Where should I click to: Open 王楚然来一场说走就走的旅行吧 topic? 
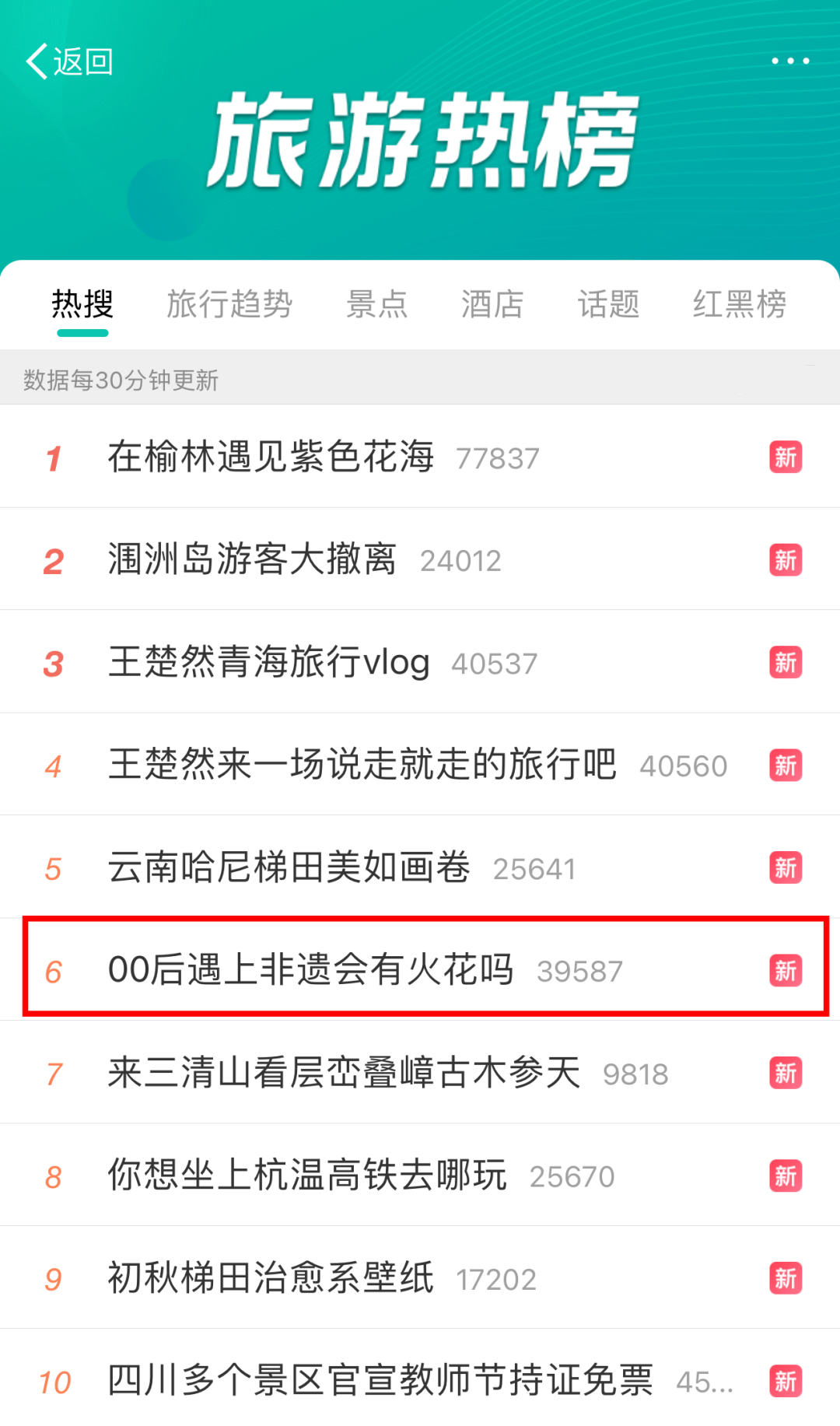(362, 765)
